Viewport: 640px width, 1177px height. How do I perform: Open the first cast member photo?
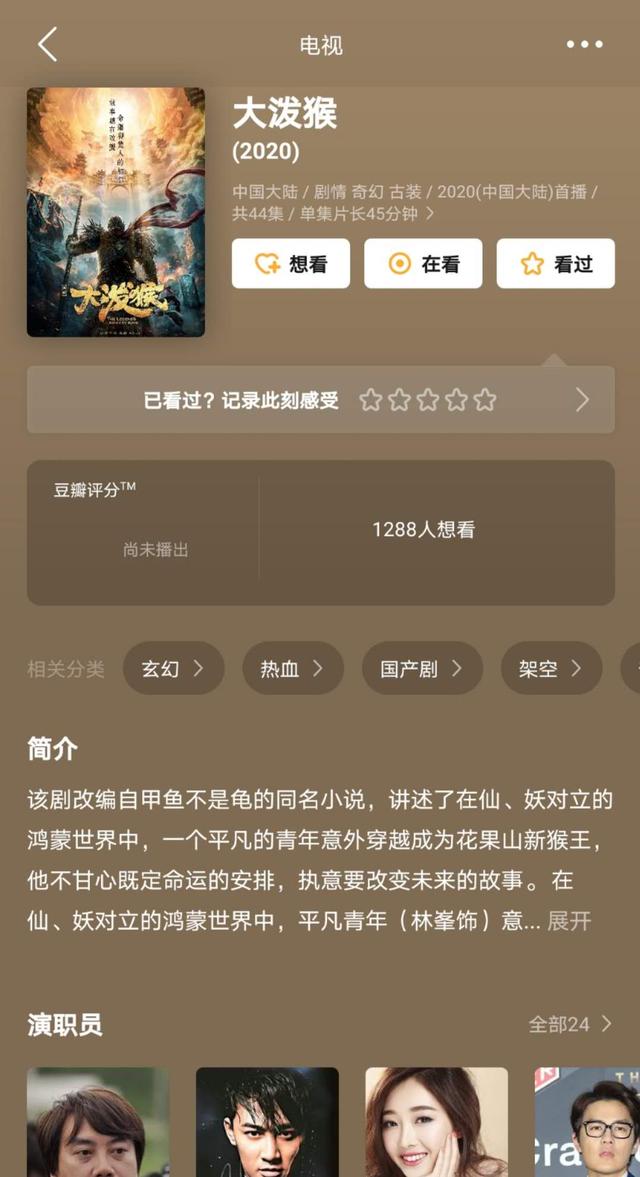98,1122
